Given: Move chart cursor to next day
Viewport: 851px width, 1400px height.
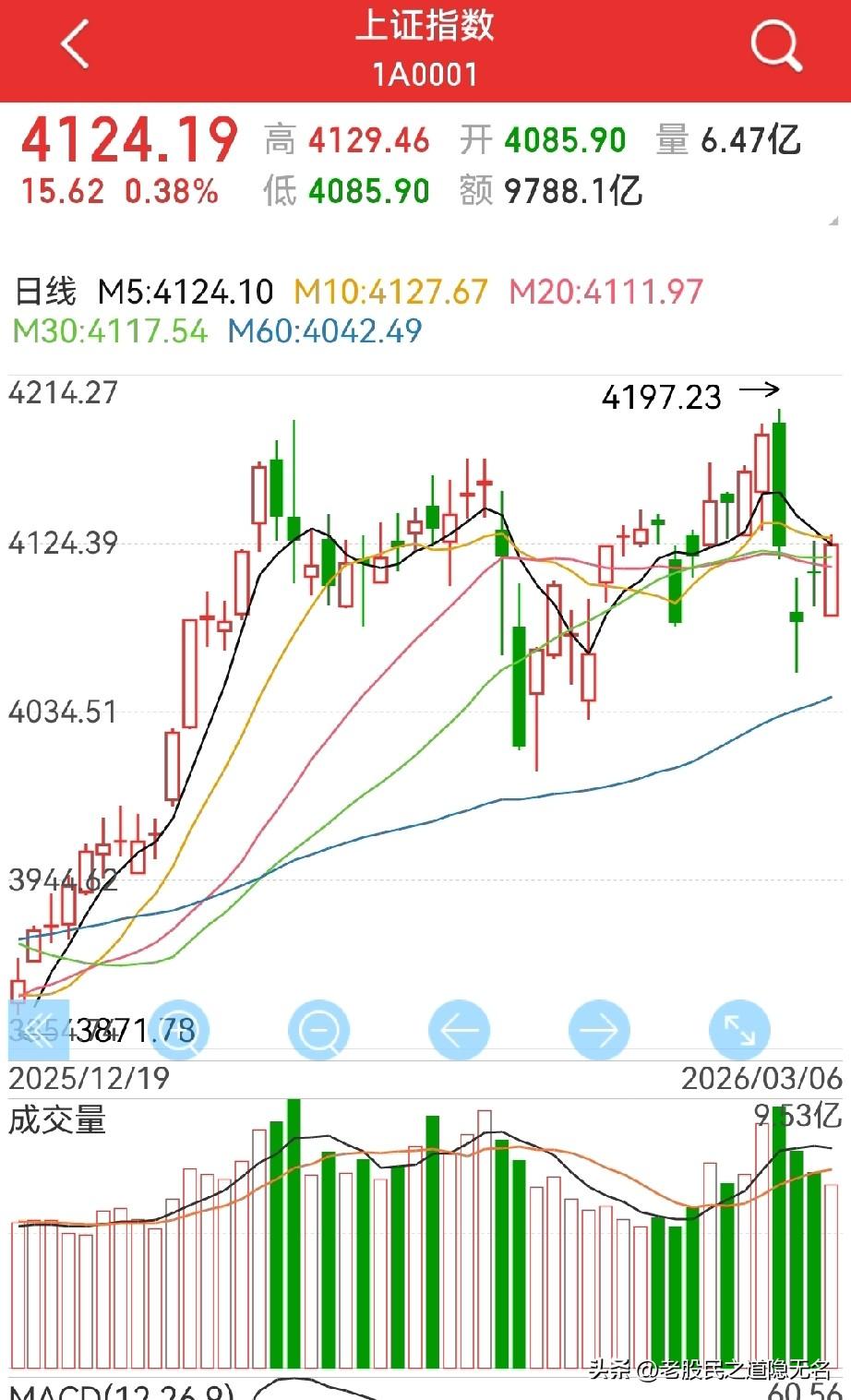Looking at the screenshot, I should (599, 1030).
